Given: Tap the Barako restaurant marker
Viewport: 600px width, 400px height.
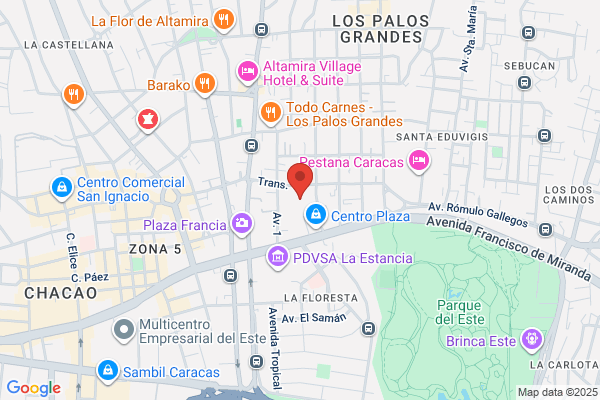Looking at the screenshot, I should tap(205, 84).
